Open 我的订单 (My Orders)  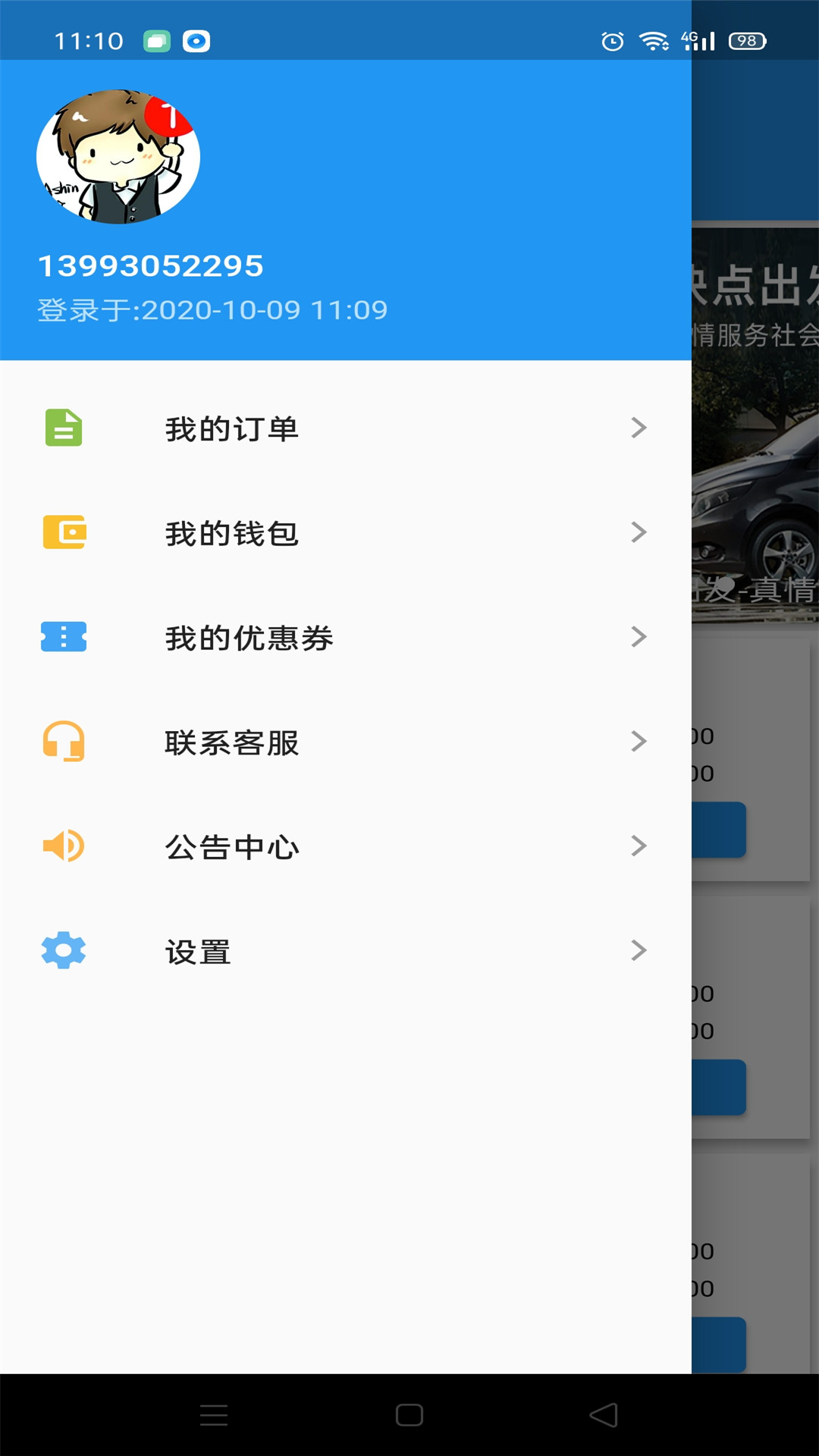(345, 428)
